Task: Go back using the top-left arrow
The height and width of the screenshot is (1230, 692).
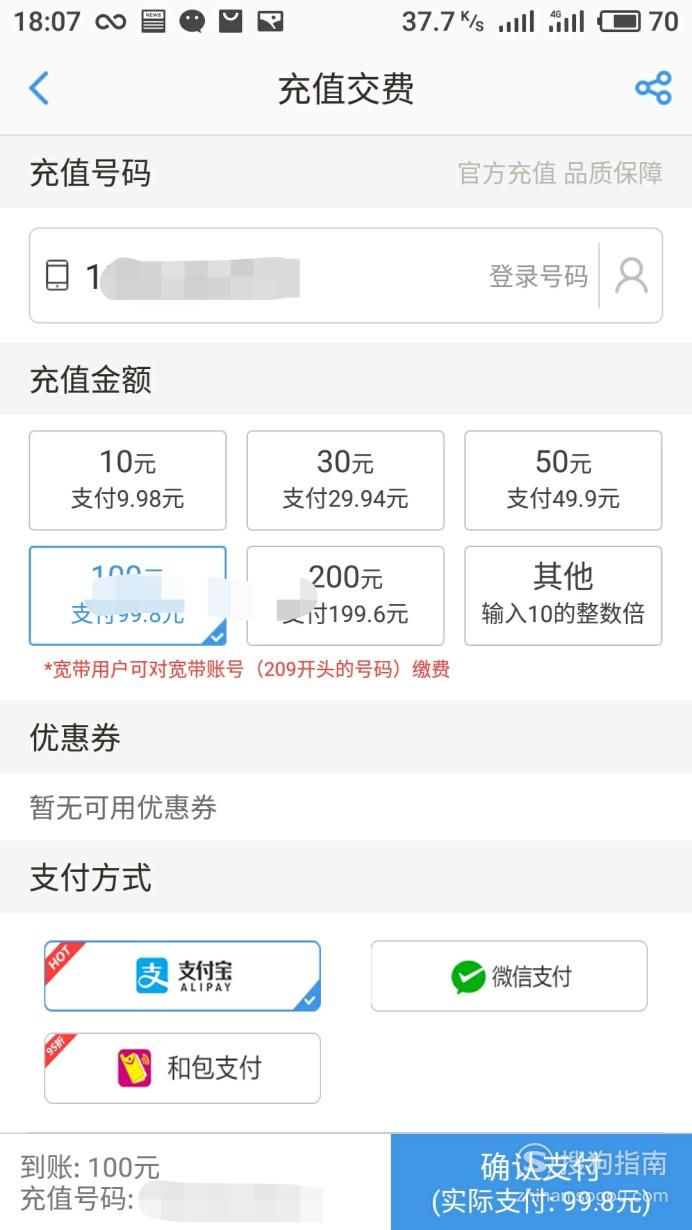Action: (x=39, y=89)
